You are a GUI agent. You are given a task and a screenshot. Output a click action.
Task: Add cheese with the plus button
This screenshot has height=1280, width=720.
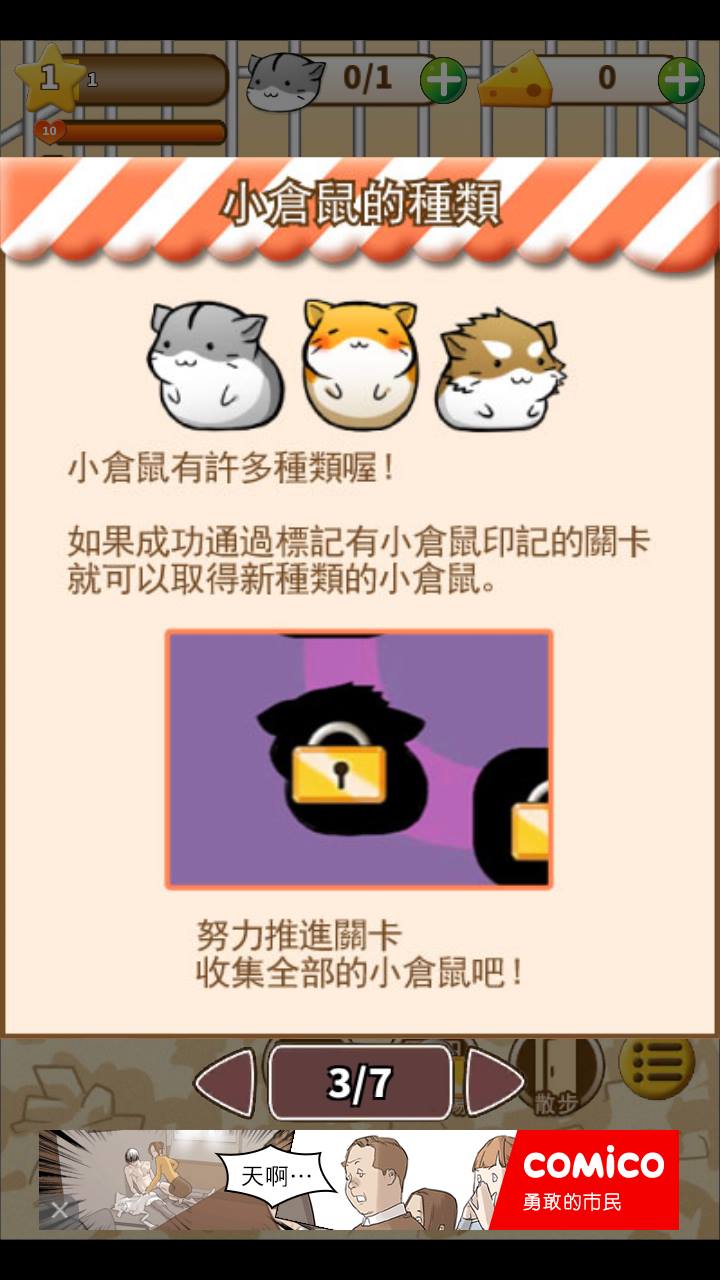[x=682, y=80]
